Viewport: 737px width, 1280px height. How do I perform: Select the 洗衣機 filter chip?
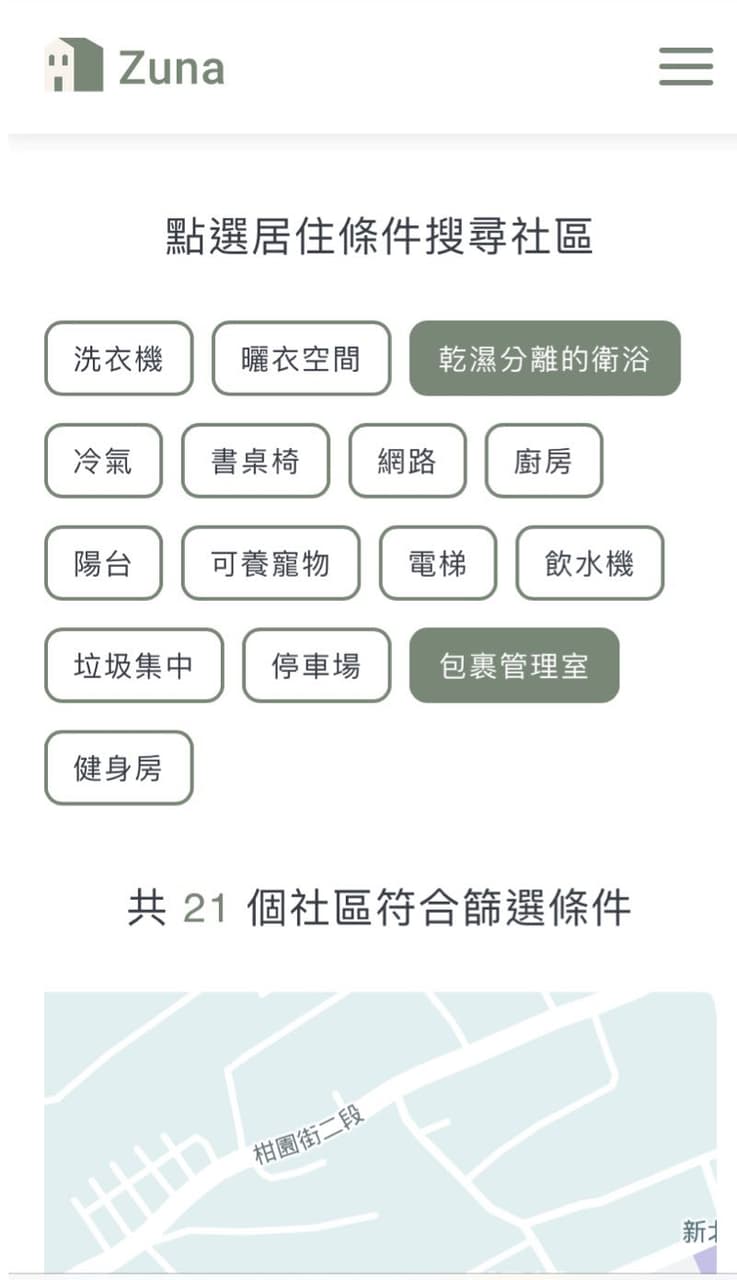point(118,358)
